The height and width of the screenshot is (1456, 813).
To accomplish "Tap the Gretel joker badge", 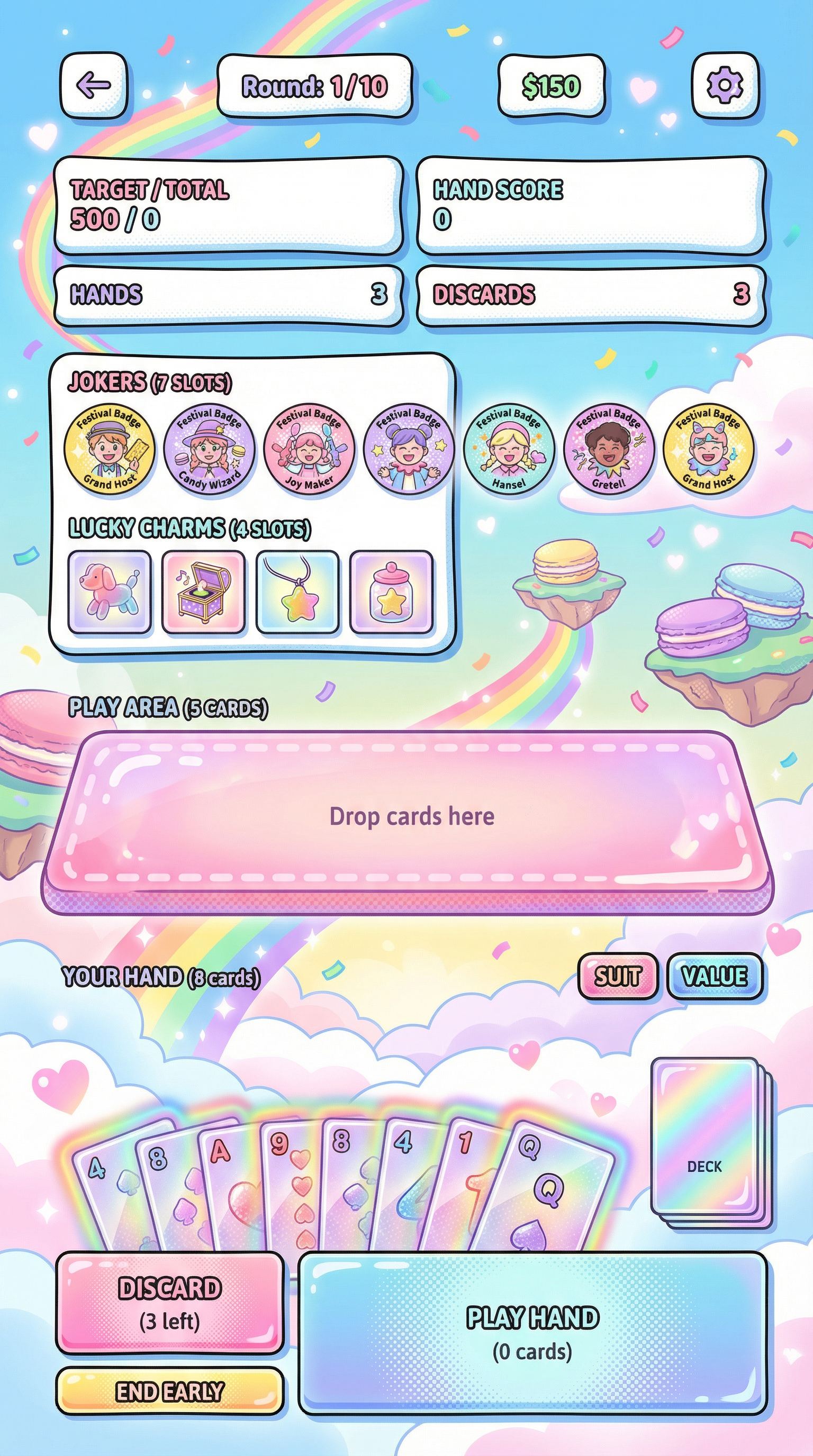I will pos(608,449).
